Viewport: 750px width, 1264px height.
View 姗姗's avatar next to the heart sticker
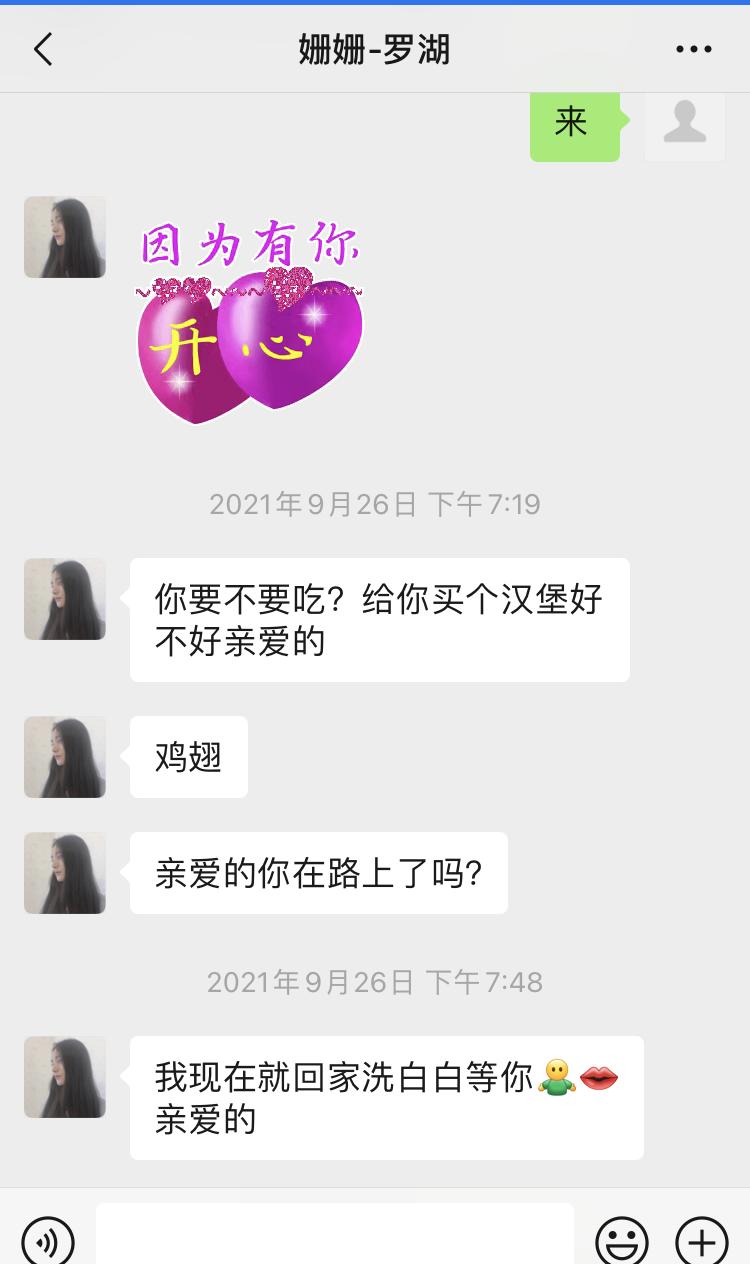click(64, 237)
